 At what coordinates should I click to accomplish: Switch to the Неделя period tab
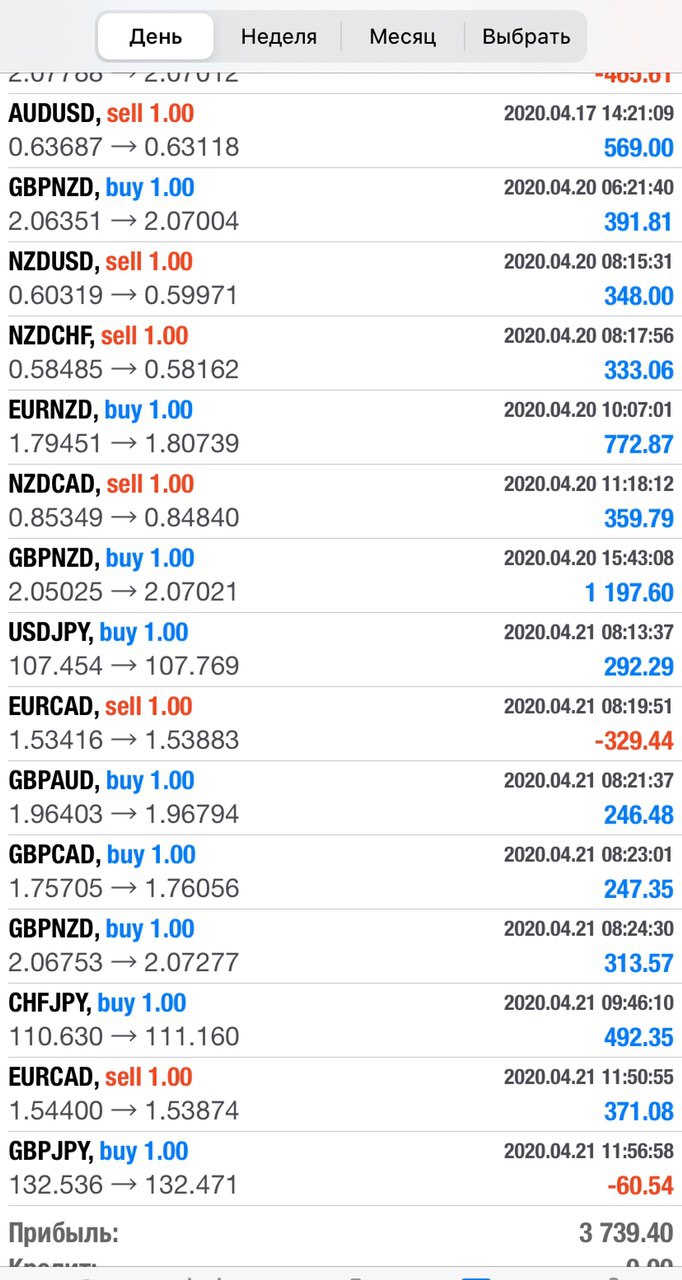pos(278,37)
